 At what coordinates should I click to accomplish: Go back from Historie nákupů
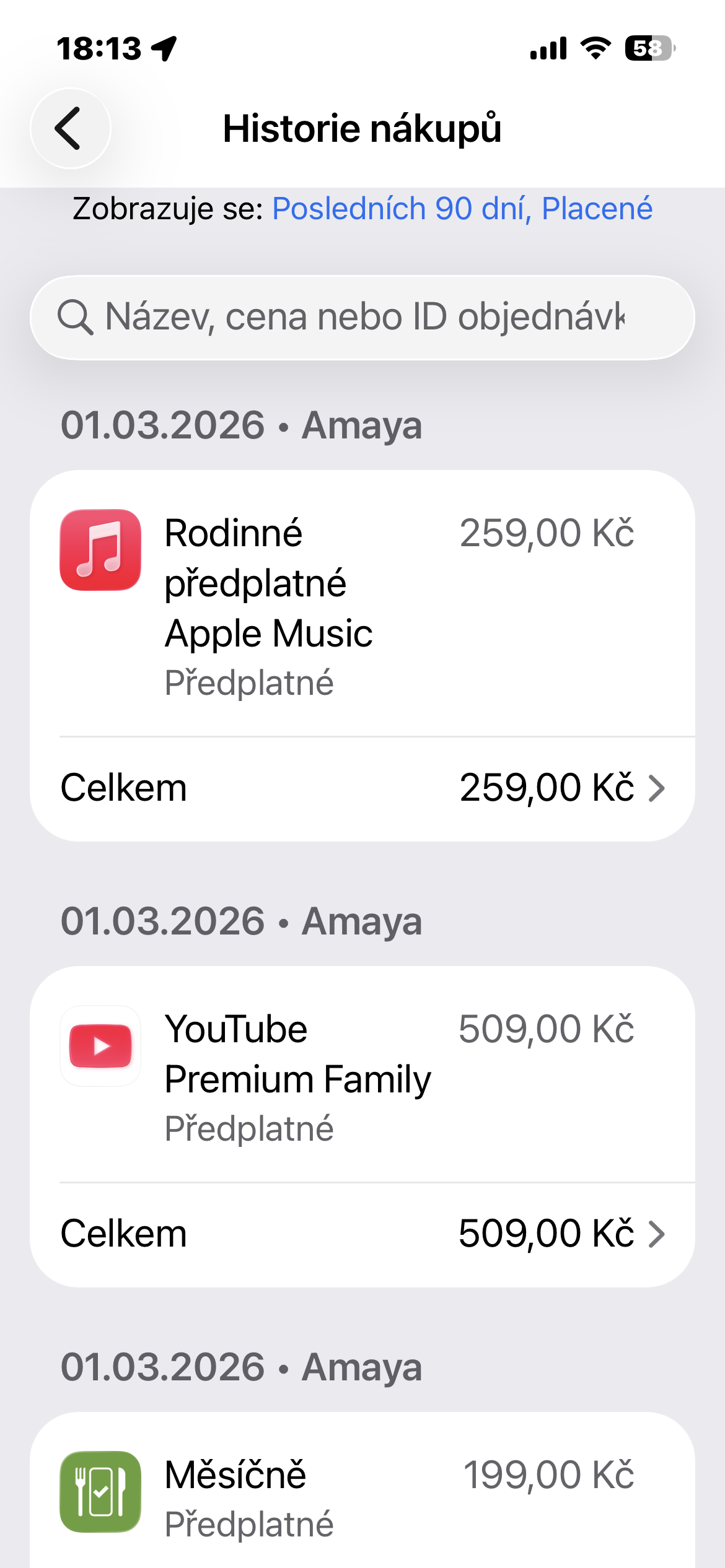coord(70,128)
